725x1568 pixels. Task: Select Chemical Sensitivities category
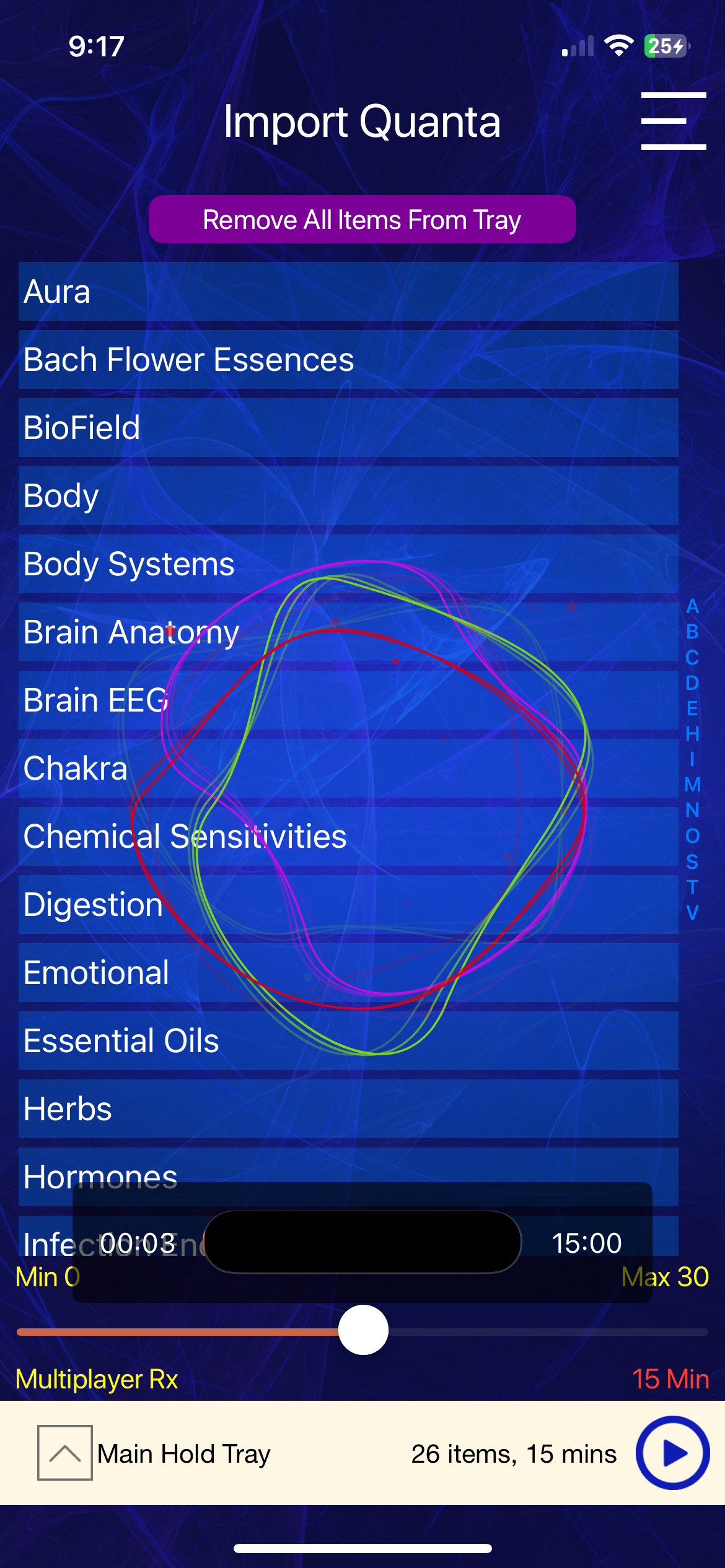coord(348,837)
